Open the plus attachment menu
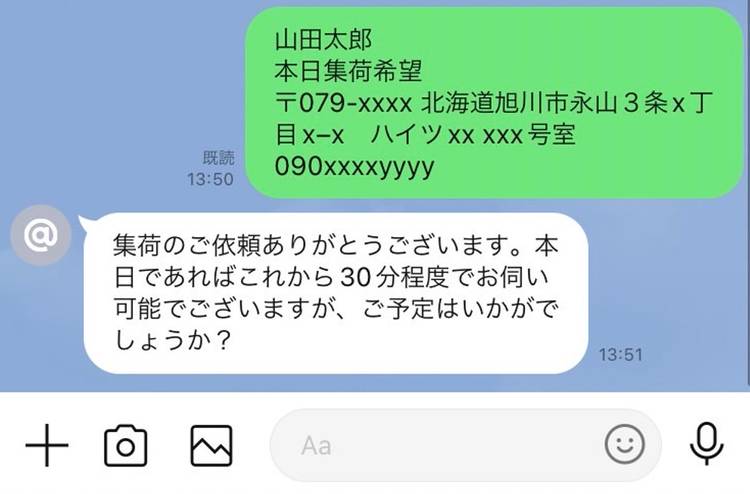Image resolution: width=750 pixels, height=494 pixels. coord(46,445)
